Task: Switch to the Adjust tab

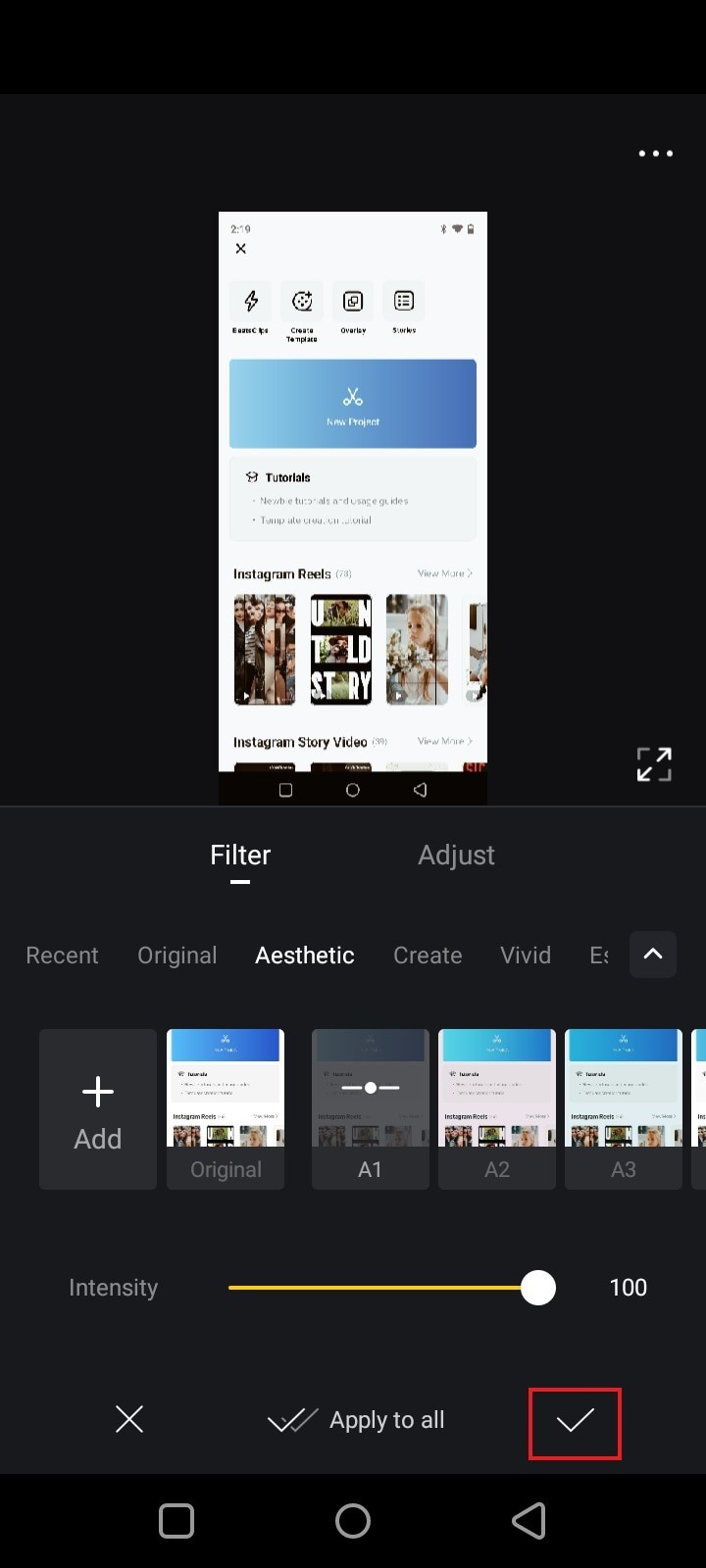Action: tap(456, 856)
